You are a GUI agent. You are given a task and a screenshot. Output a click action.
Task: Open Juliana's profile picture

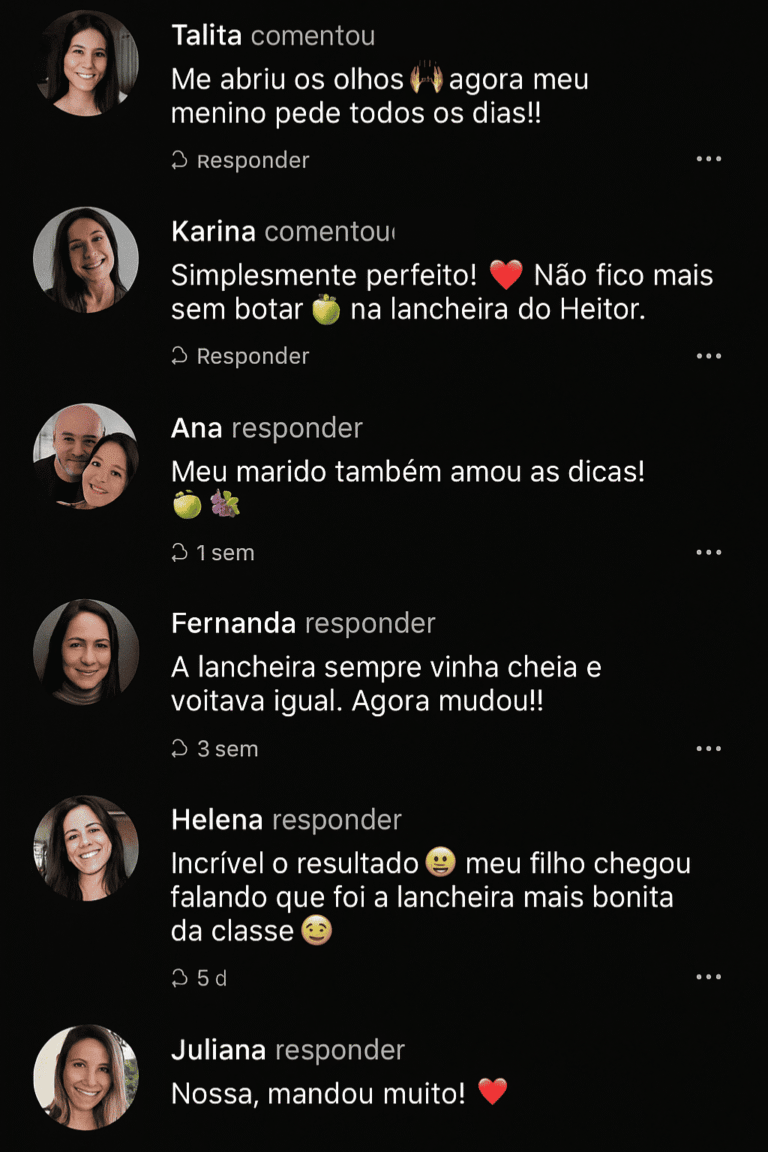(x=85, y=1075)
